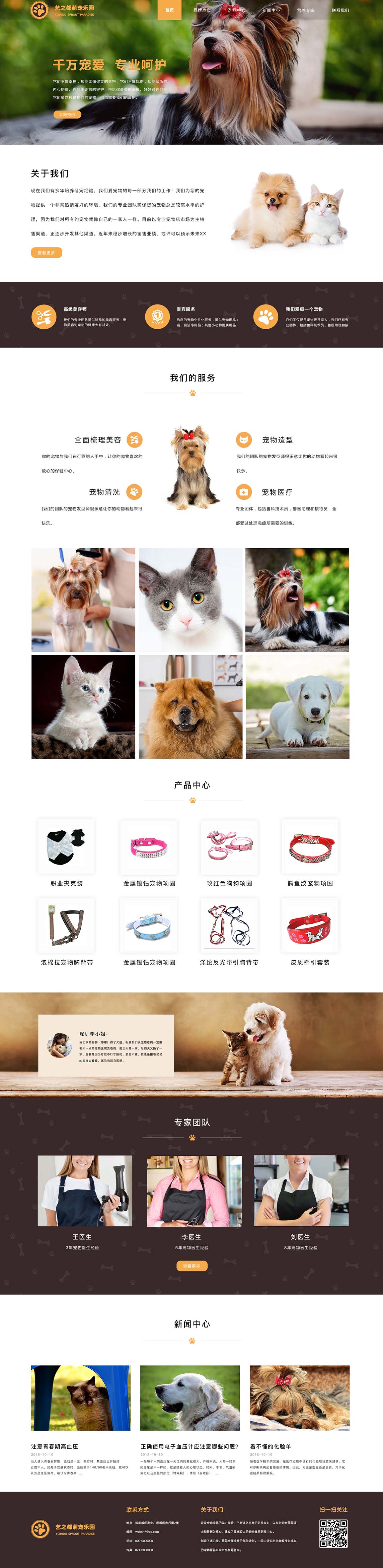Open the 品牌热卖 navigation item
The width and height of the screenshot is (383, 1568).
202,10
